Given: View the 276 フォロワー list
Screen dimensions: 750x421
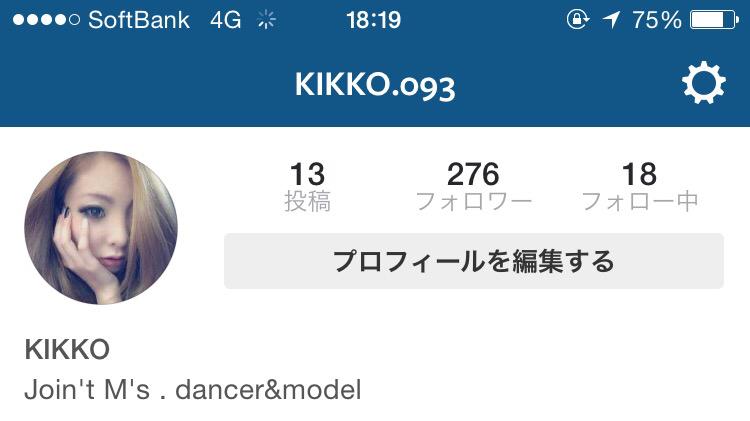Looking at the screenshot, I should point(473,187).
